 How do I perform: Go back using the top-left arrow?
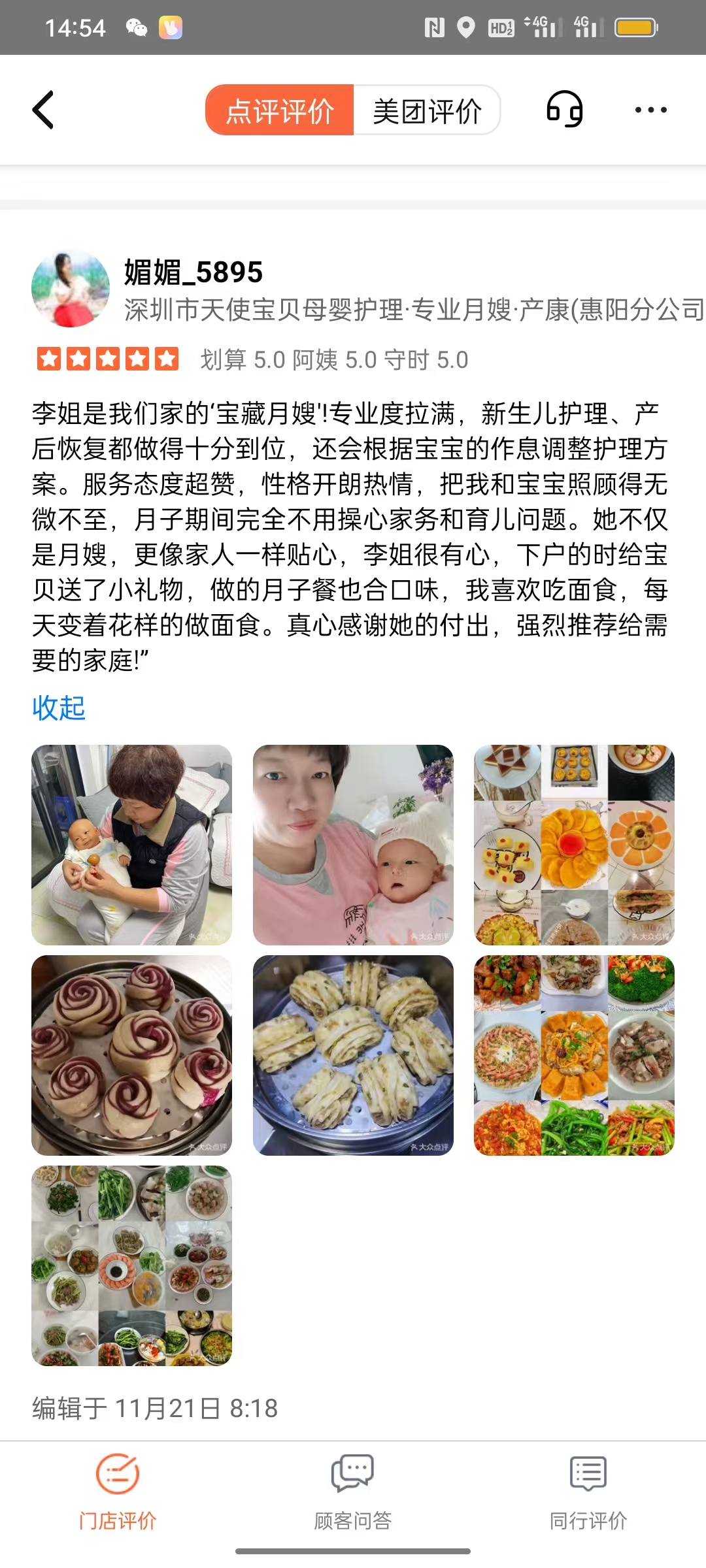[x=43, y=110]
